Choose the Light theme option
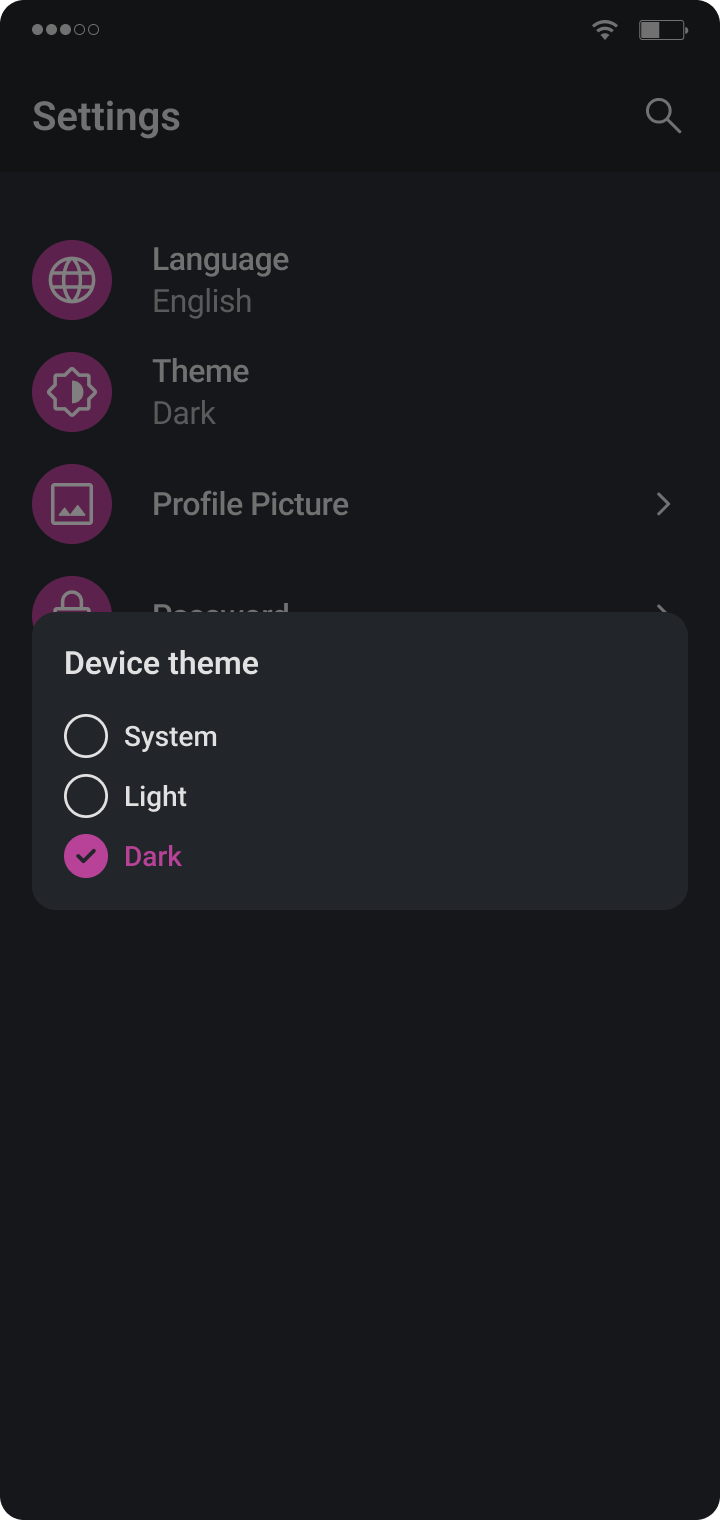Viewport: 720px width, 1520px height. pos(86,796)
